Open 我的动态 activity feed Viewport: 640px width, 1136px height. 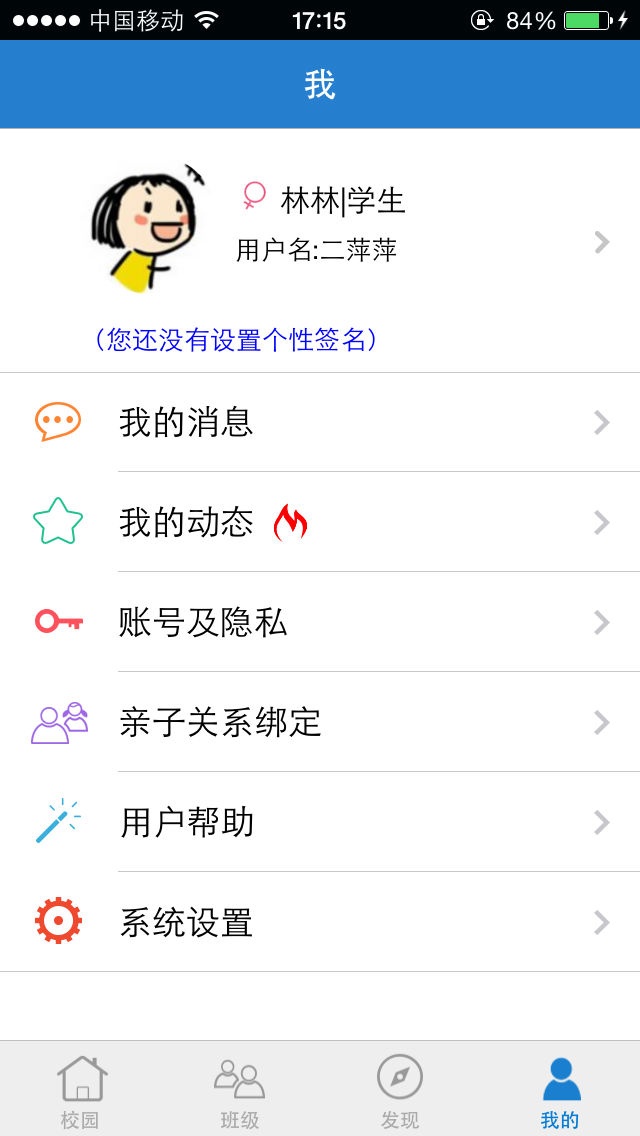320,522
